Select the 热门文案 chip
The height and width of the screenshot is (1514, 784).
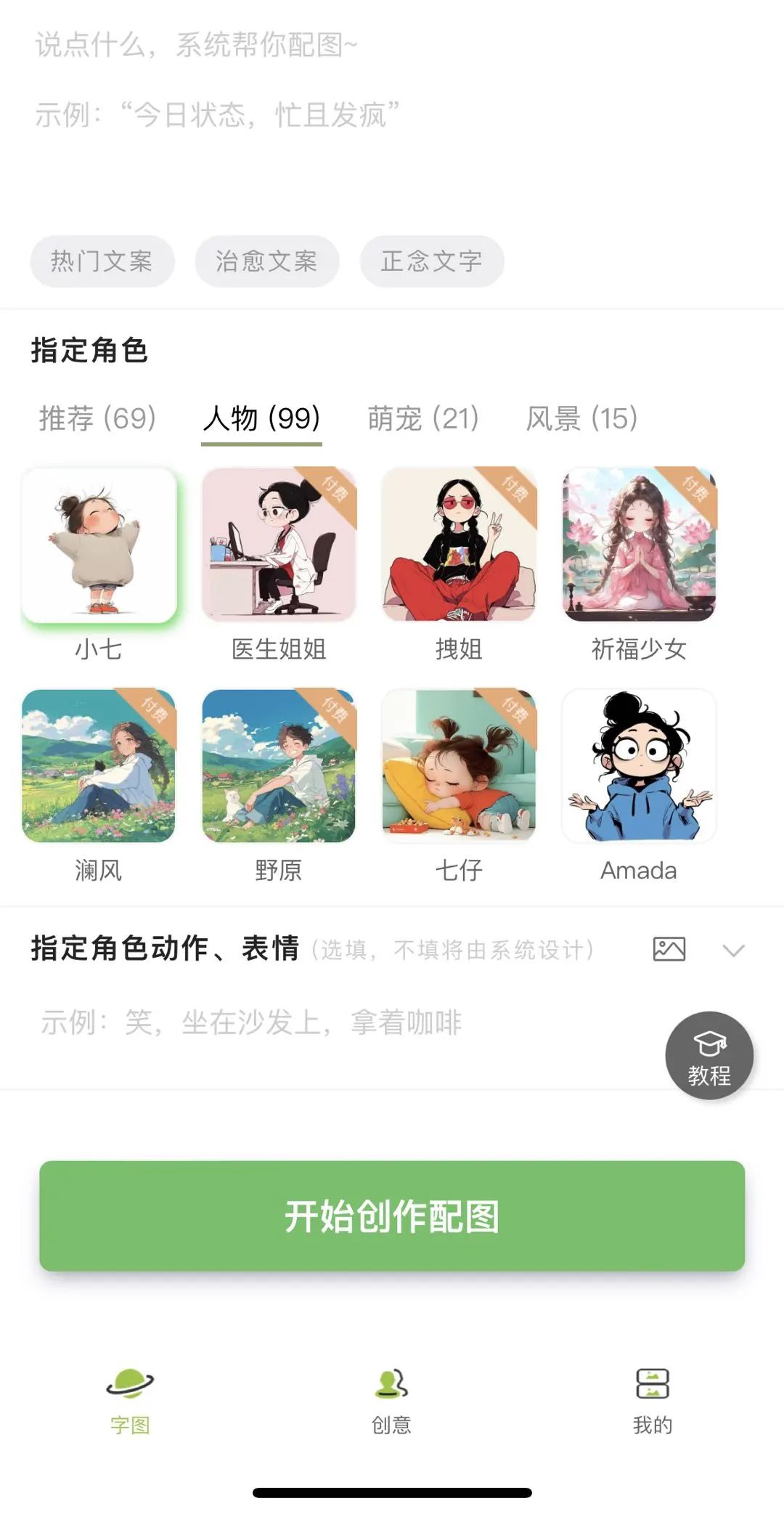(102, 261)
